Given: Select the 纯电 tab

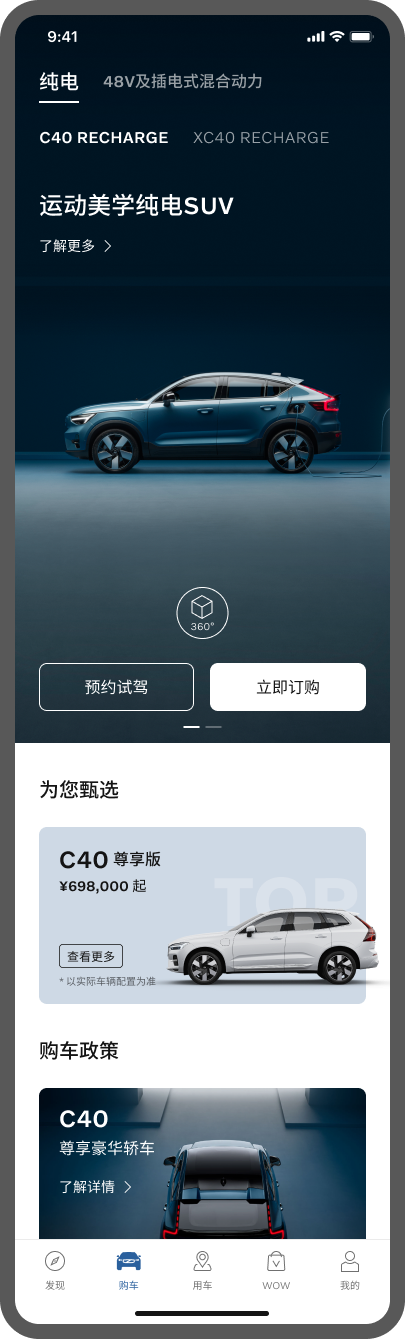Looking at the screenshot, I should click(x=59, y=82).
